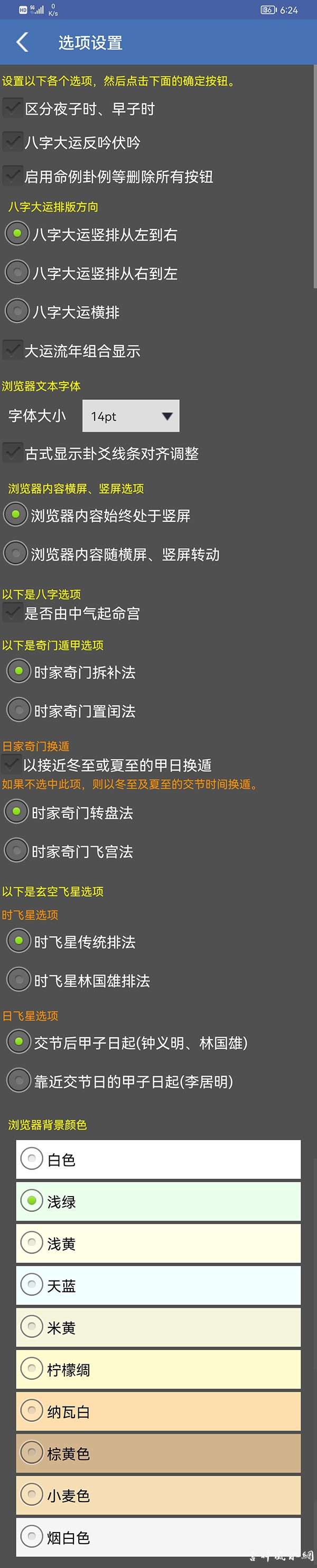Select 八字大运横排 layout
Viewport: 317px width, 1568px height.
tap(17, 312)
